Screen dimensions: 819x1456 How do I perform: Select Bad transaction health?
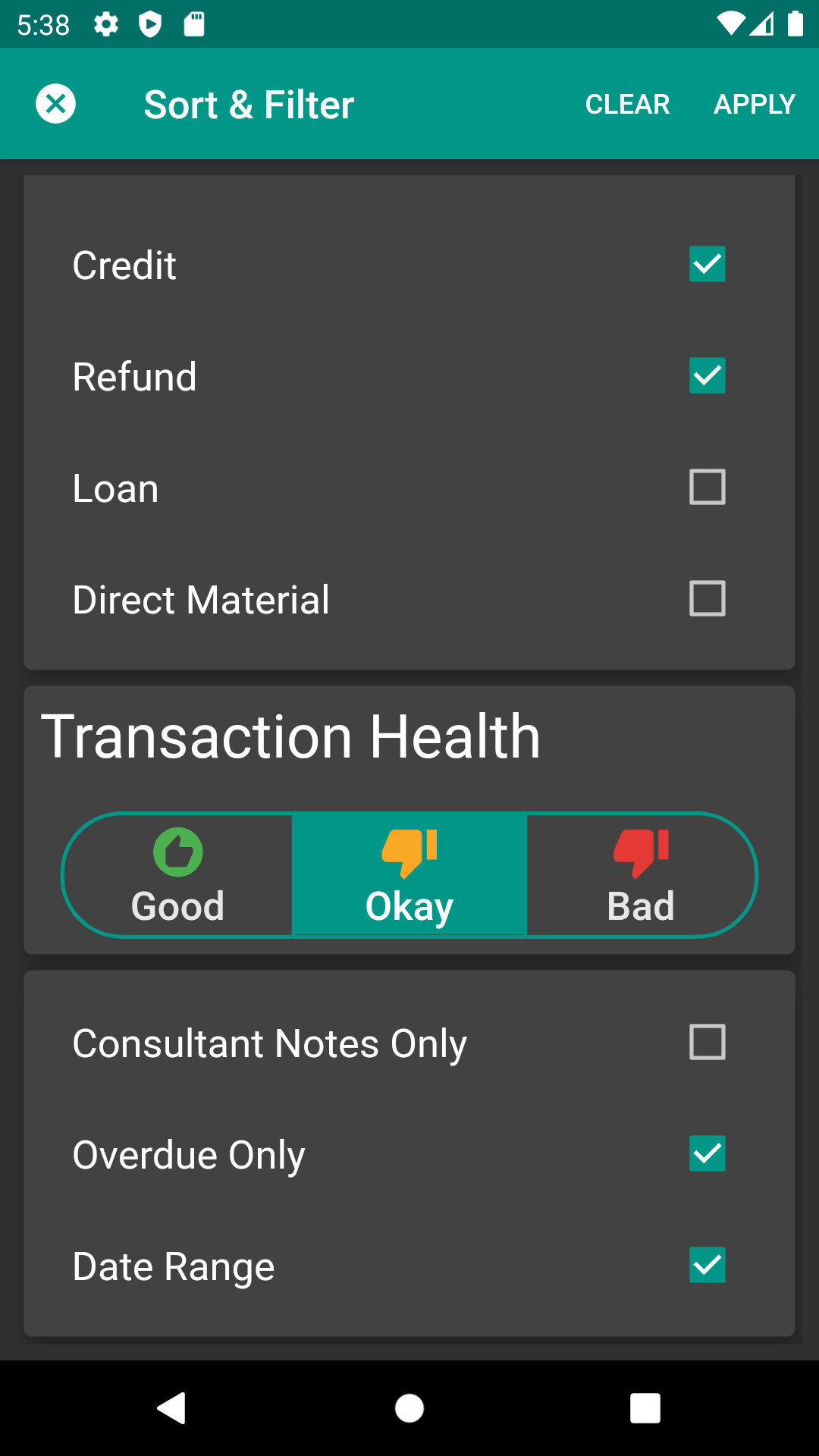(641, 875)
